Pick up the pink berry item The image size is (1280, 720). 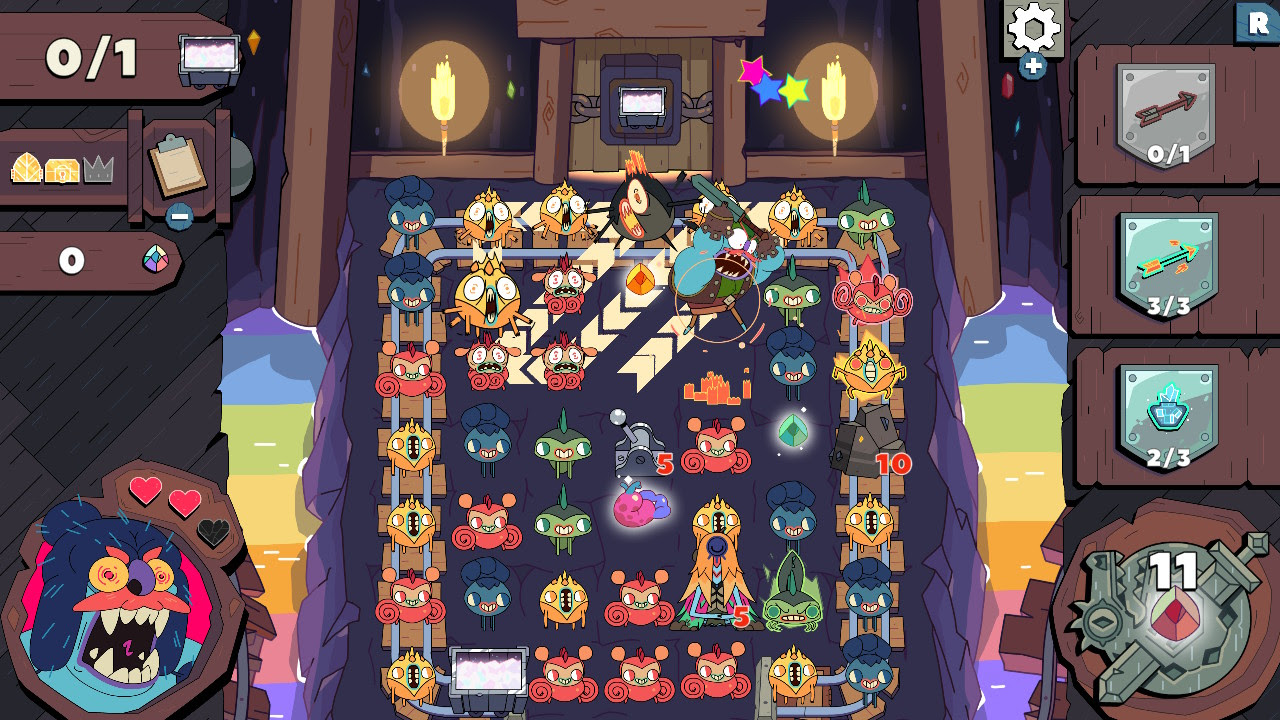pyautogui.click(x=639, y=504)
